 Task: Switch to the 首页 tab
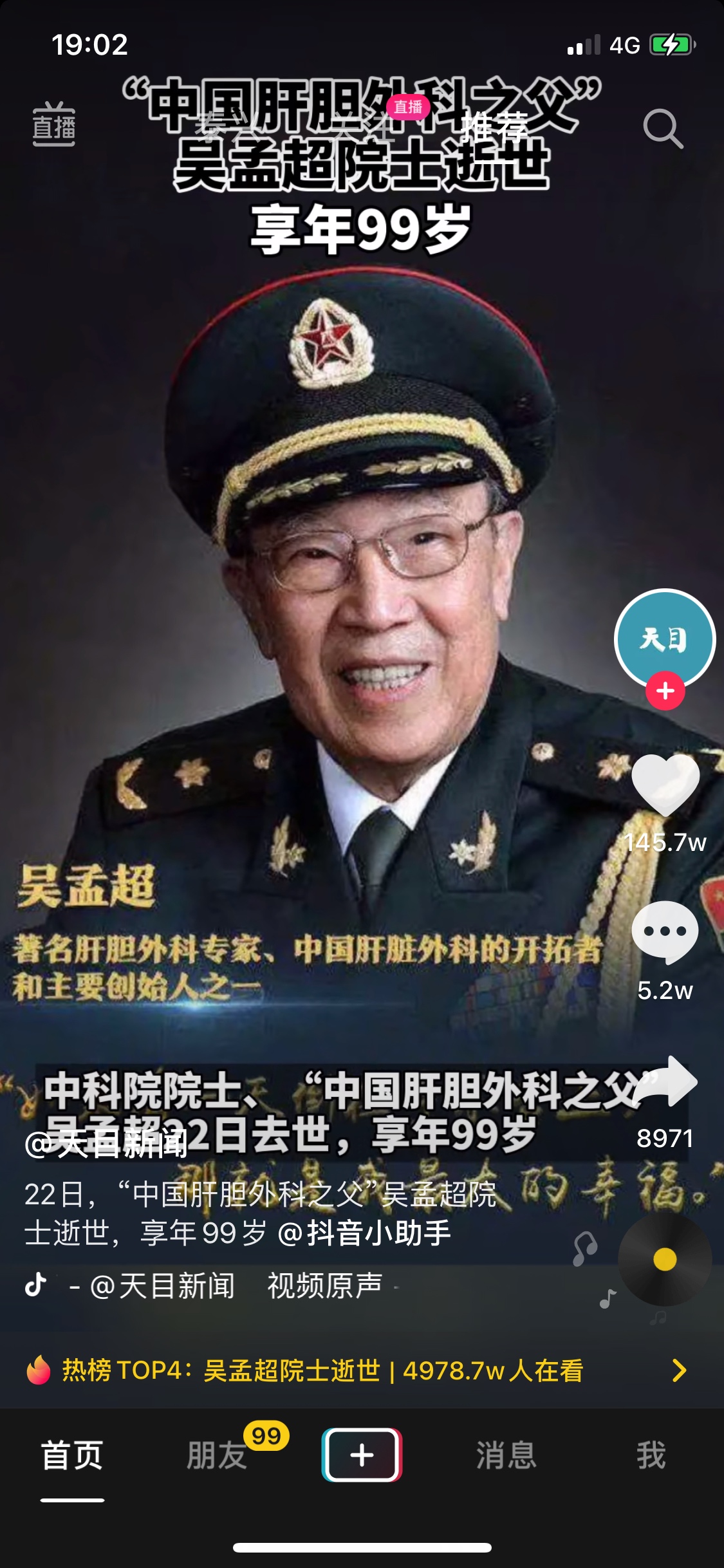[72, 1455]
